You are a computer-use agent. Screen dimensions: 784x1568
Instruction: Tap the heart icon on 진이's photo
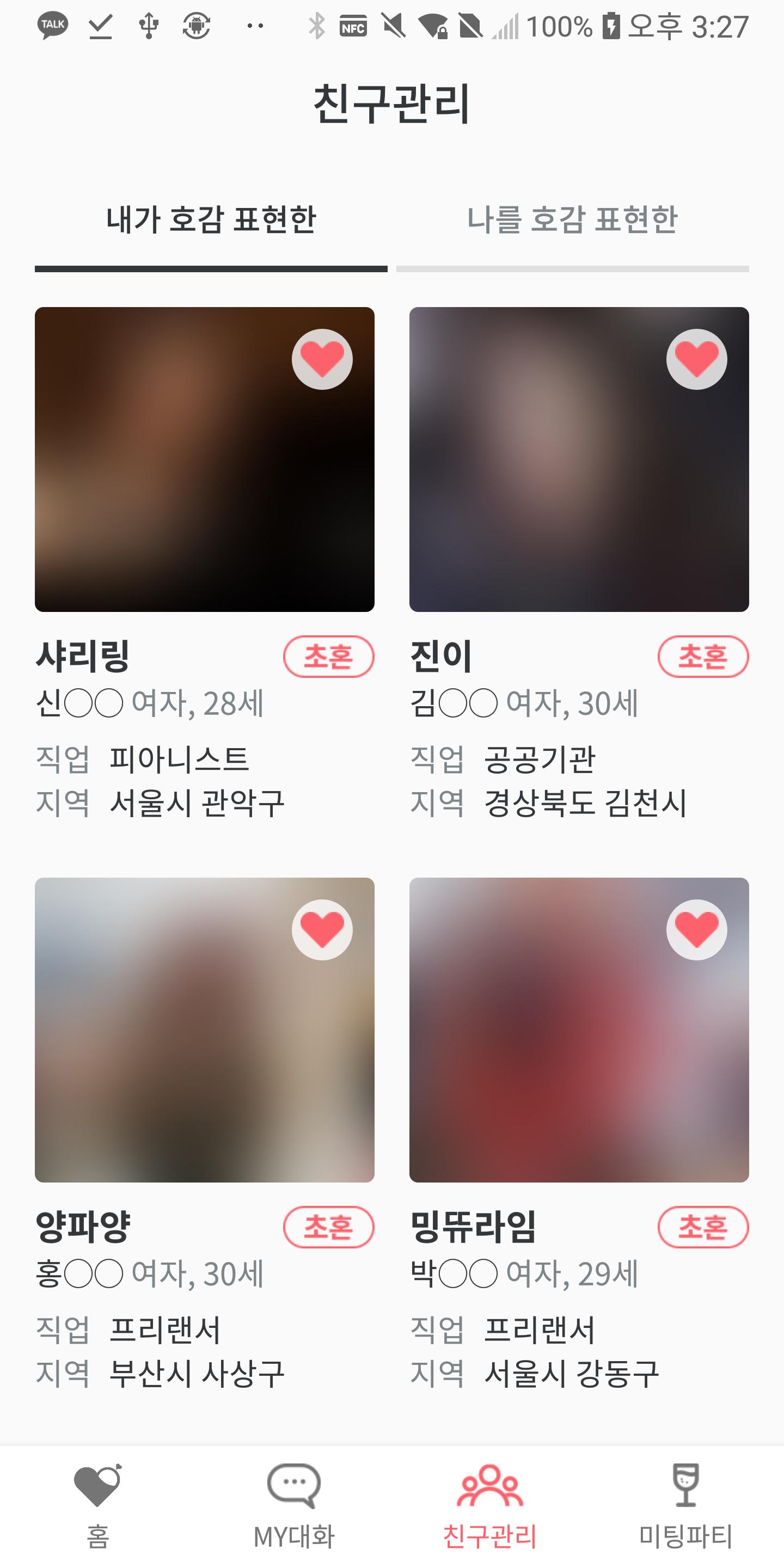[696, 359]
